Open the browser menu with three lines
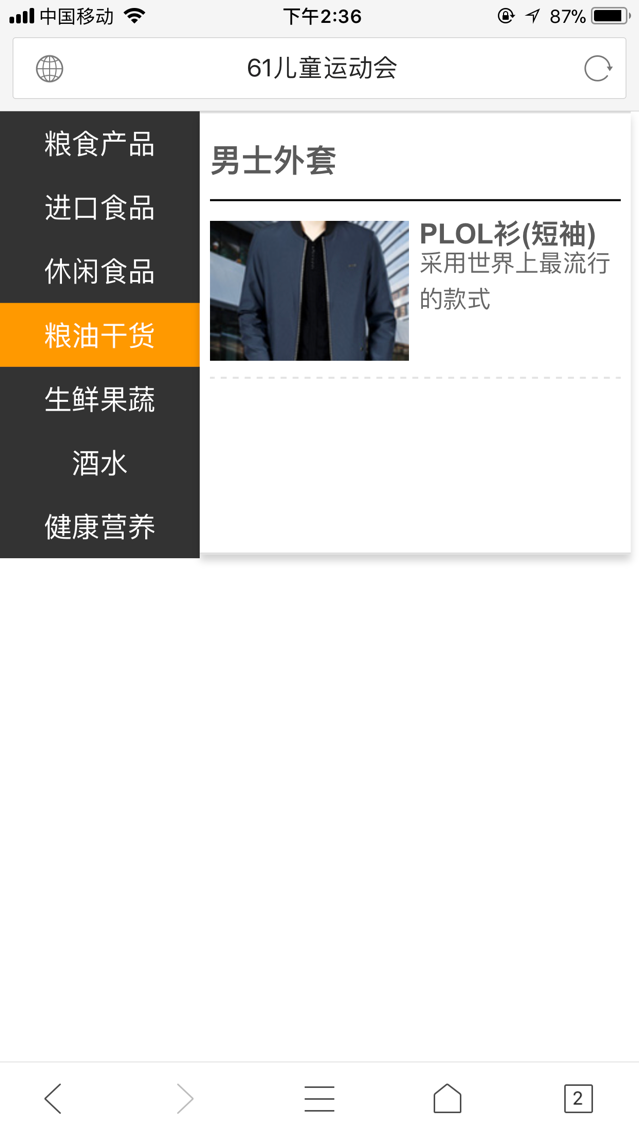Viewport: 639px width, 1136px height. [319, 1098]
